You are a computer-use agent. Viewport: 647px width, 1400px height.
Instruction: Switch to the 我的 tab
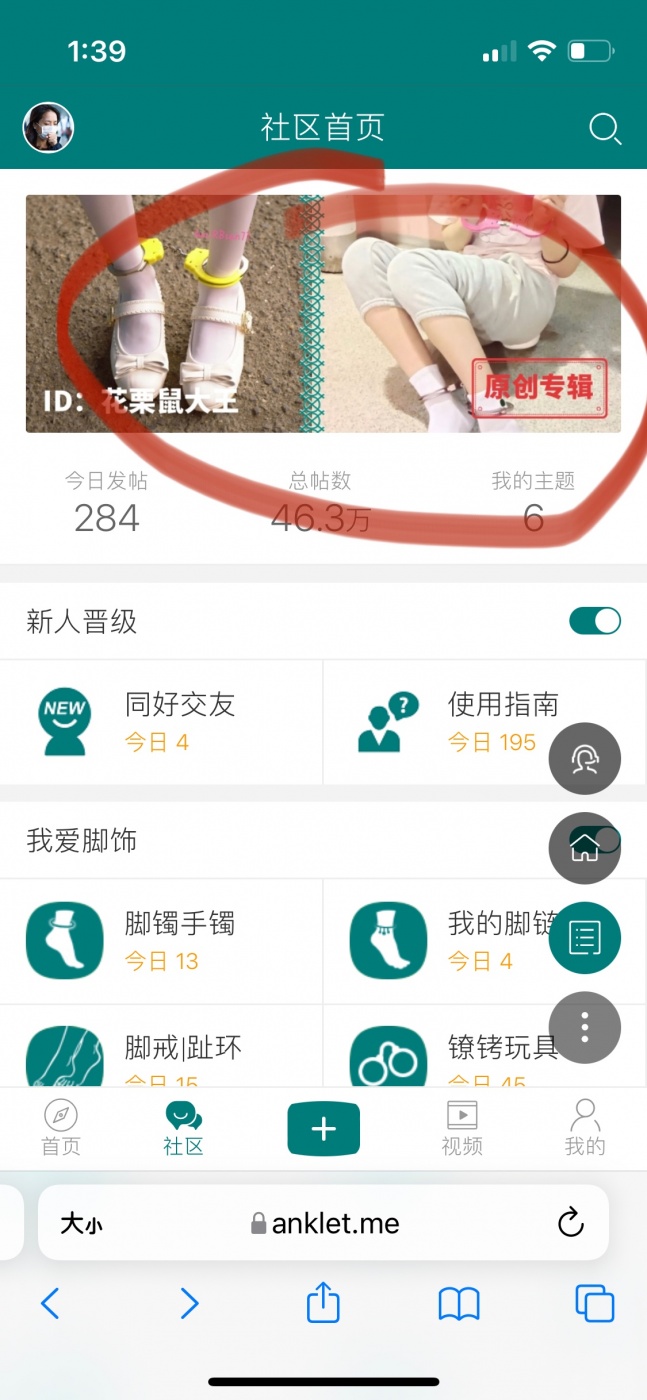click(585, 1128)
